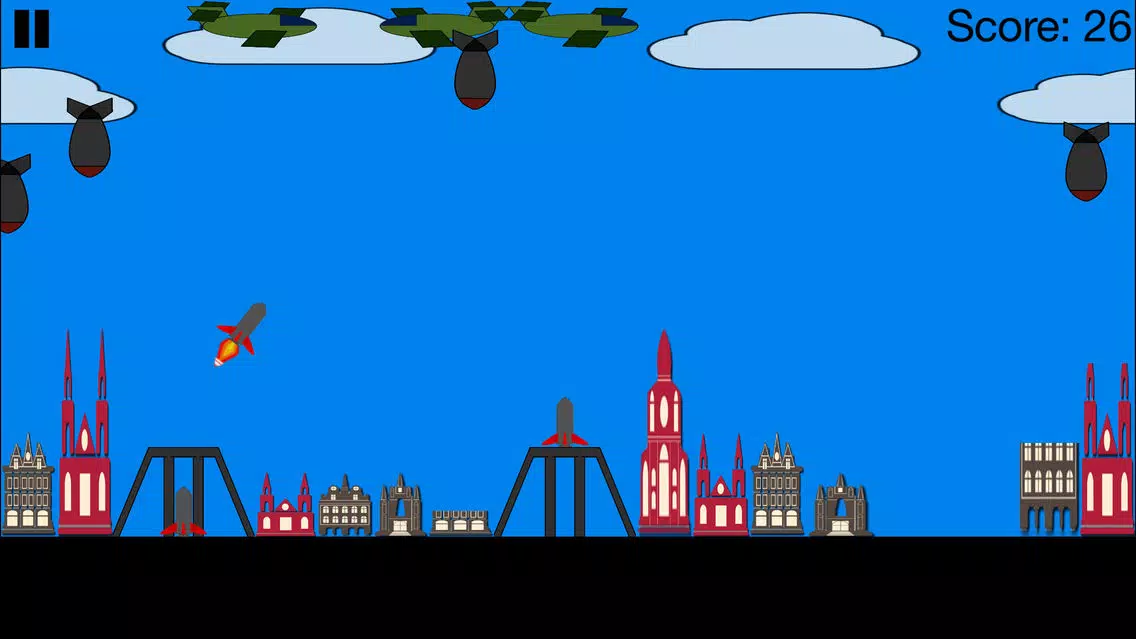The image size is (1136, 639).
Task: Pause the game
Action: coord(31,29)
